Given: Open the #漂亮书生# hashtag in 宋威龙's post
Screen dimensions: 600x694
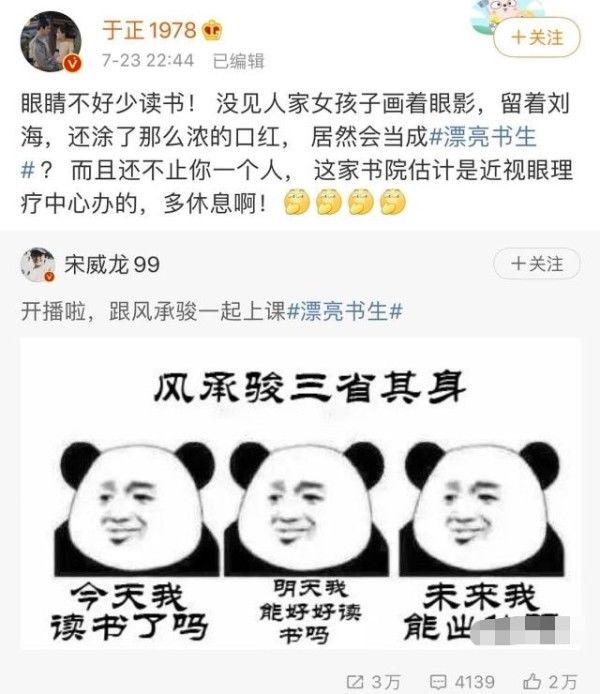Looking at the screenshot, I should (x=343, y=310).
